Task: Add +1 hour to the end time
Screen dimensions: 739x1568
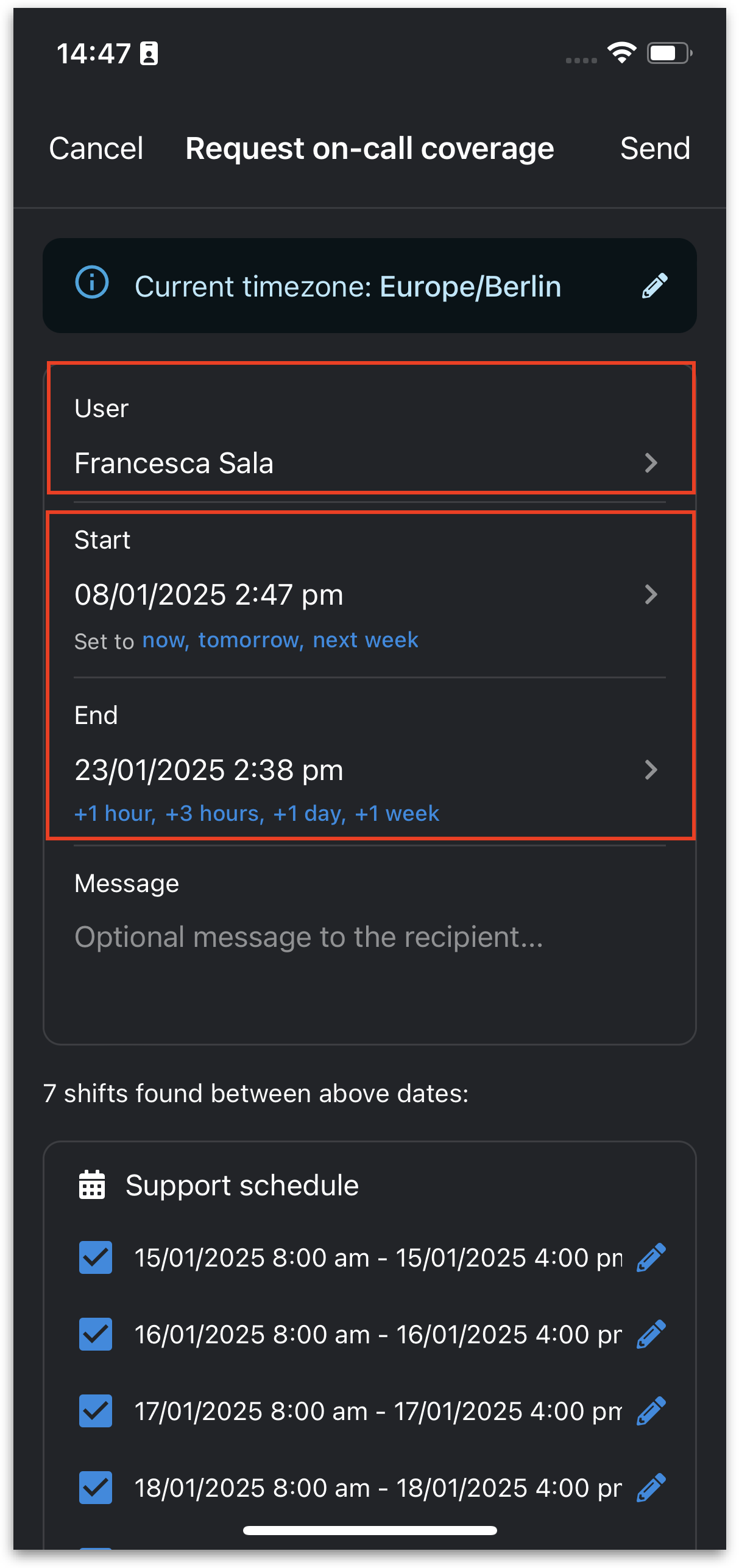Action: click(x=115, y=814)
